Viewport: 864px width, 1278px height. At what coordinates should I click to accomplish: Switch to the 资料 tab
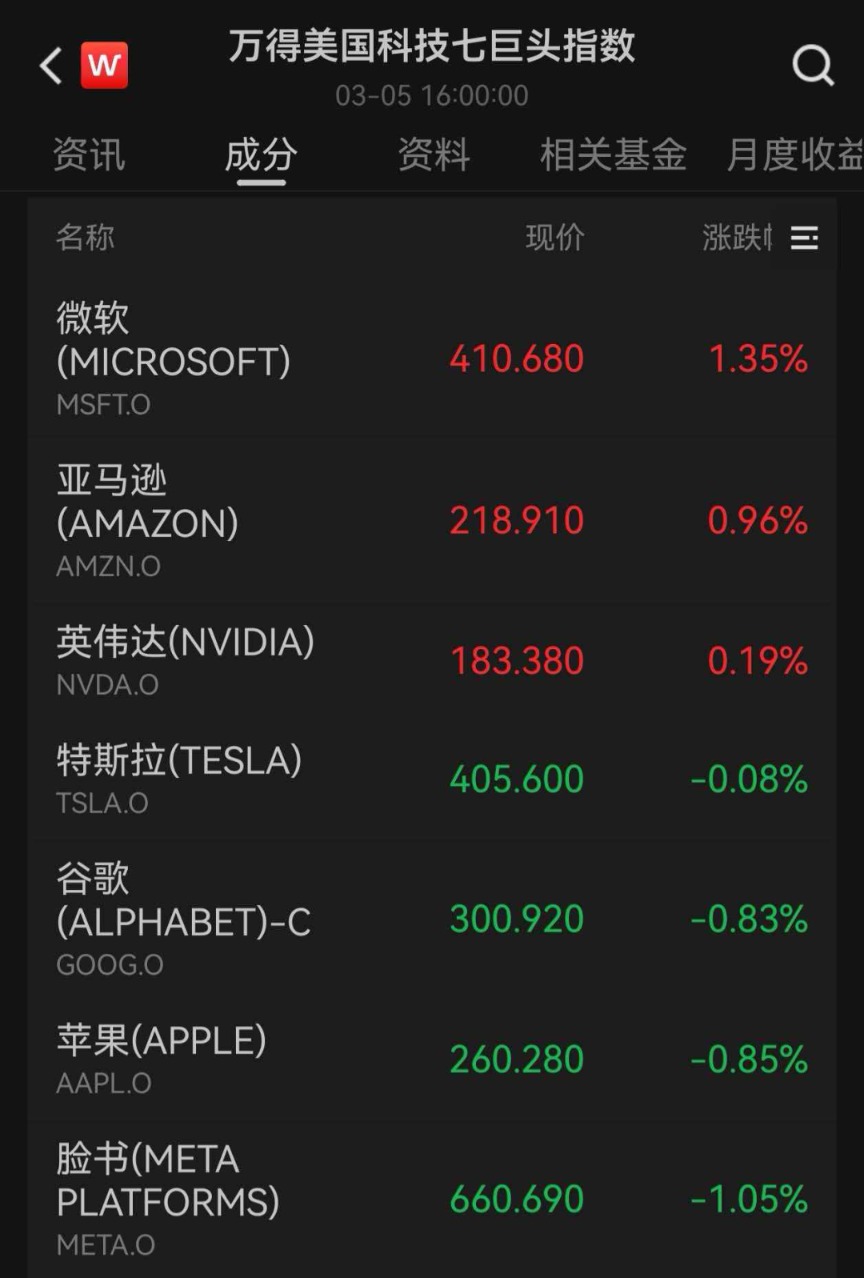tap(434, 155)
